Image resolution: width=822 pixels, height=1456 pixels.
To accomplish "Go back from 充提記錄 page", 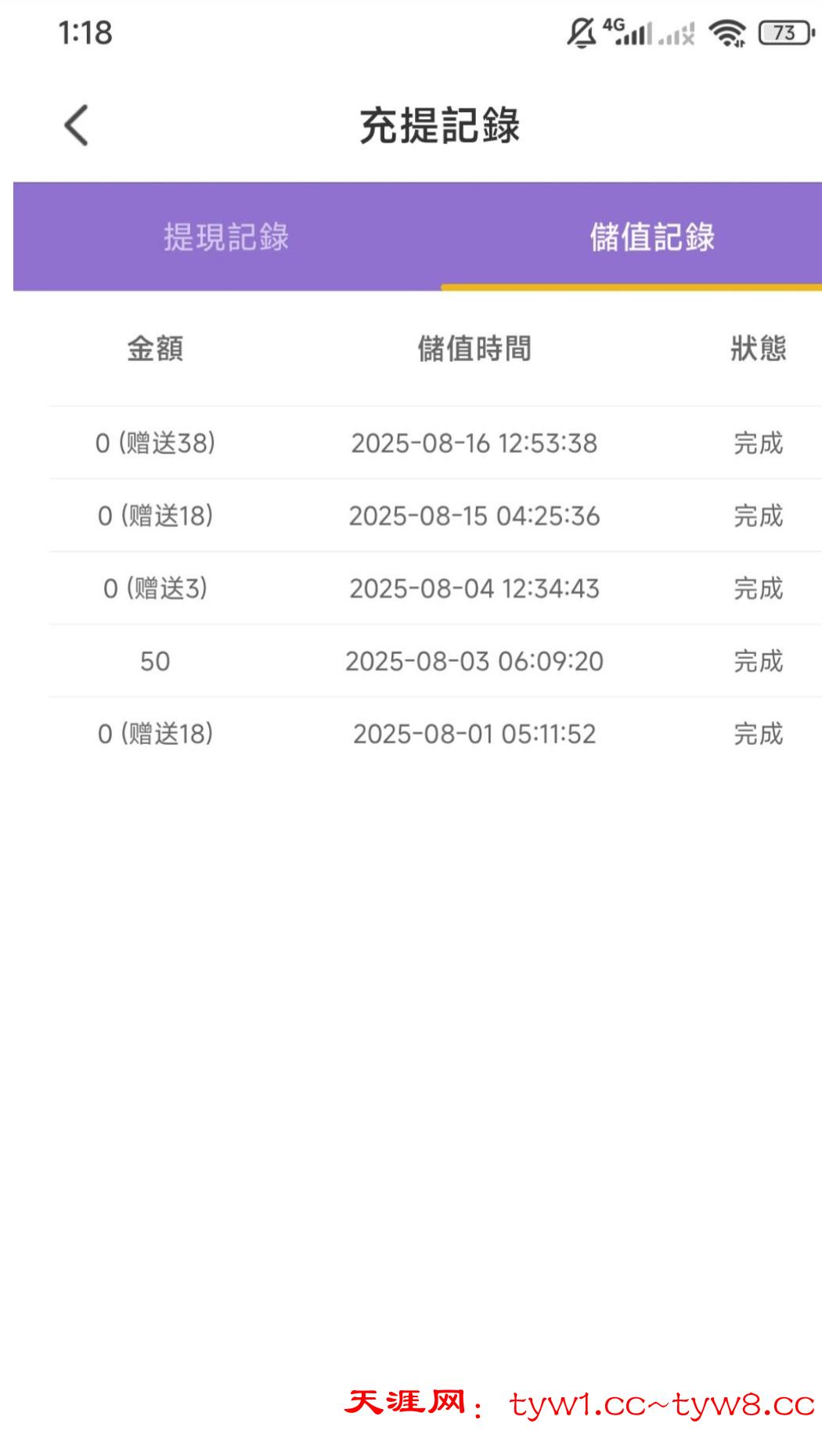I will 77,125.
